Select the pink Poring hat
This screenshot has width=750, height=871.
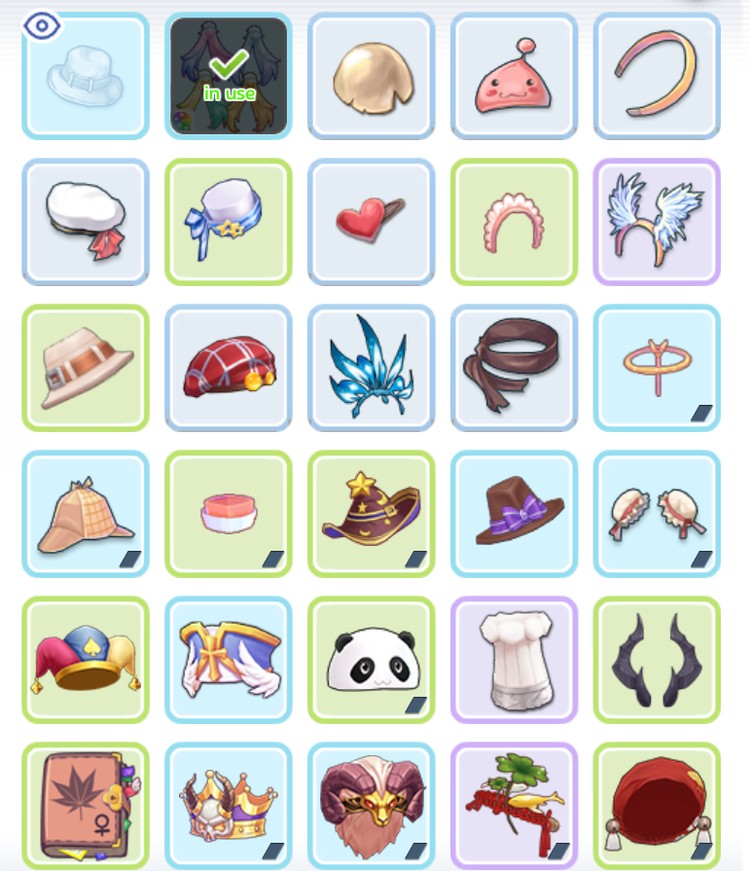pyautogui.click(x=514, y=76)
